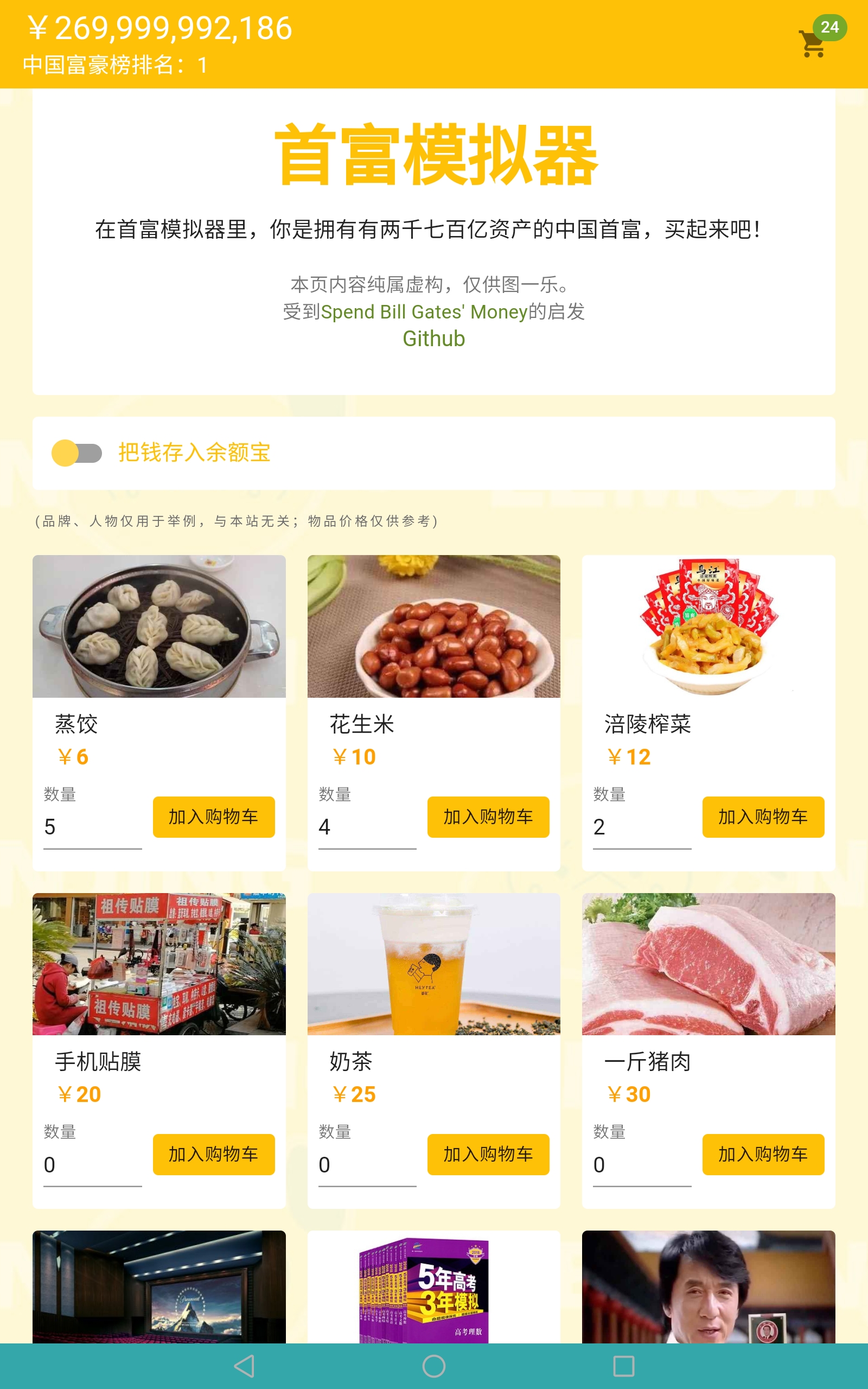
Task: Add 手机贴膜 to the shopping cart
Action: [x=214, y=1155]
